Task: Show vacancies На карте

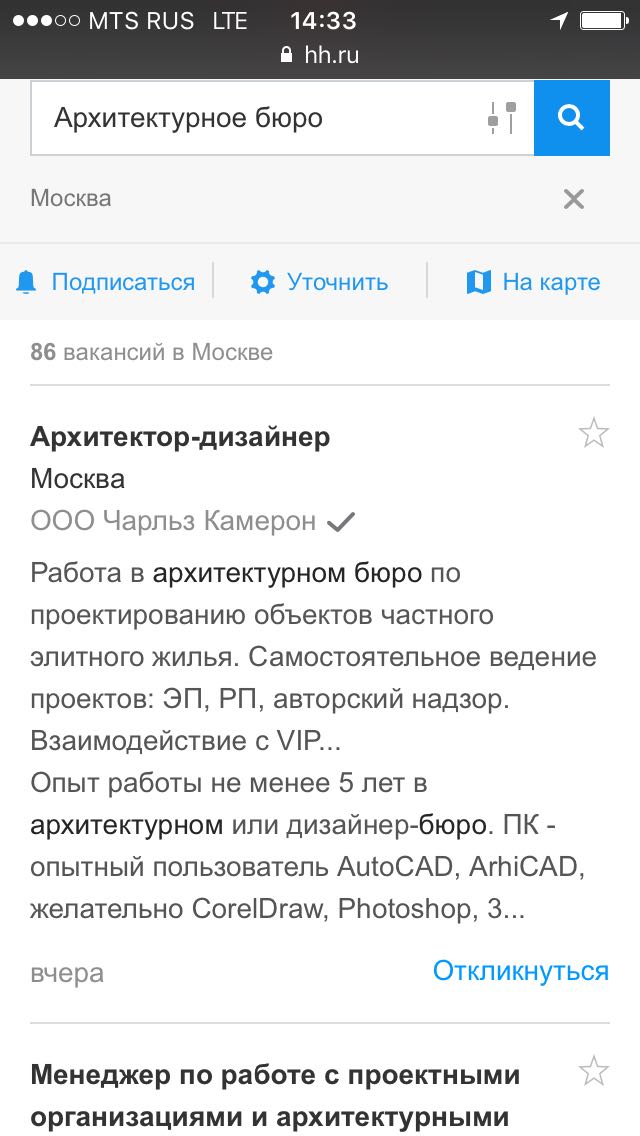Action: 533,282
